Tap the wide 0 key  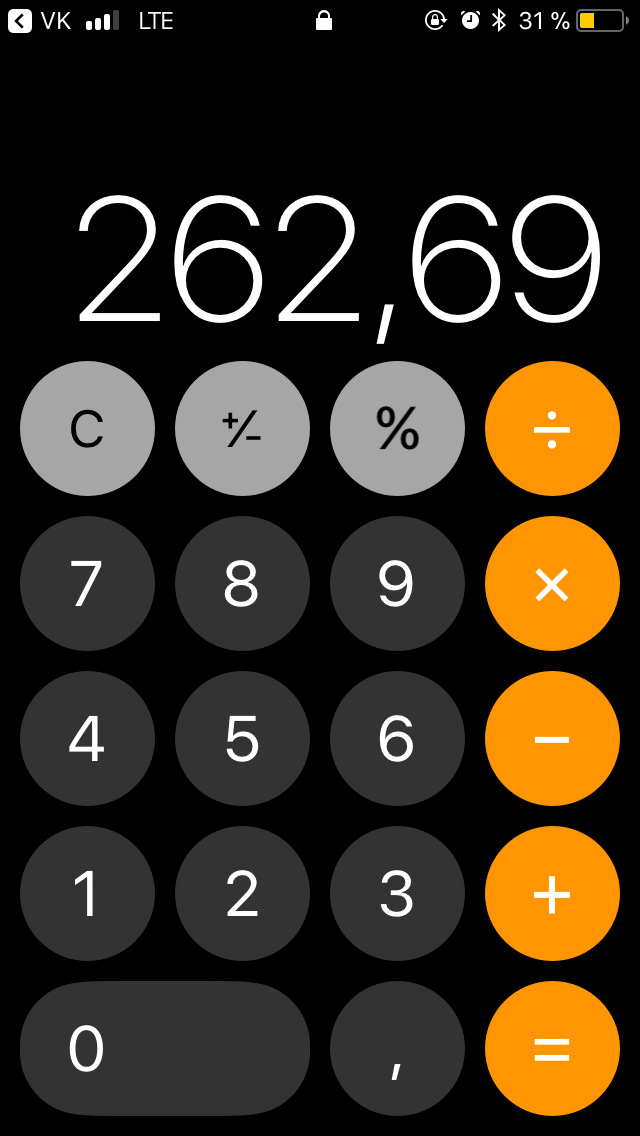pos(165,1048)
